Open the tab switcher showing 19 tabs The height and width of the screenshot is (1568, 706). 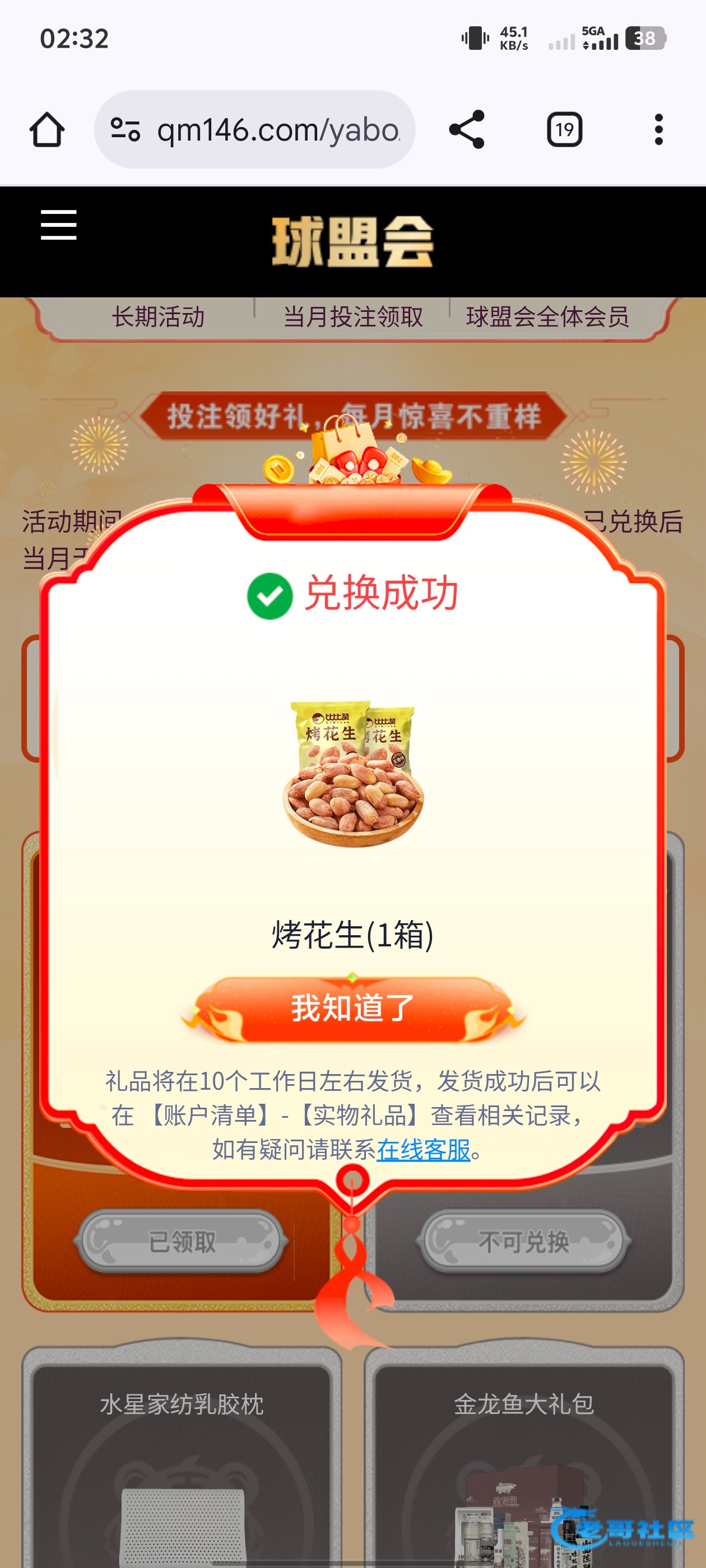click(x=564, y=130)
